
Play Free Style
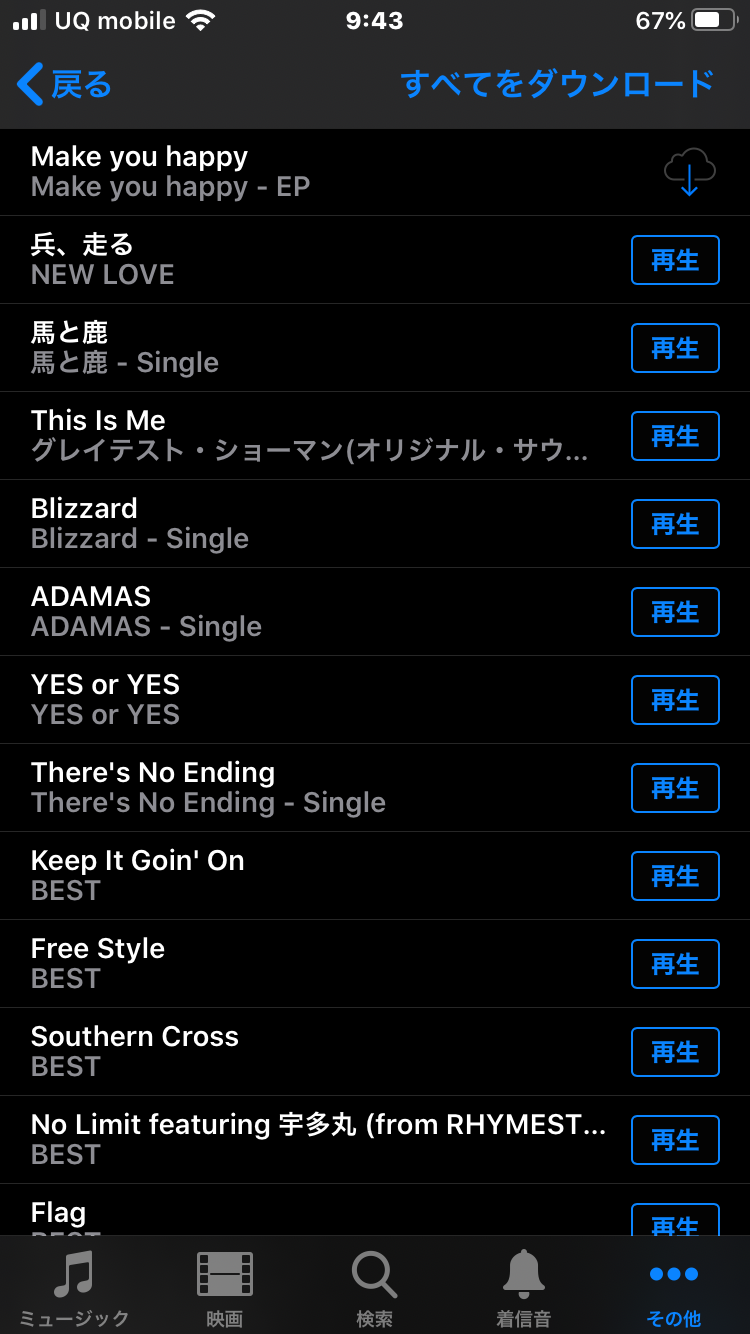coord(675,964)
